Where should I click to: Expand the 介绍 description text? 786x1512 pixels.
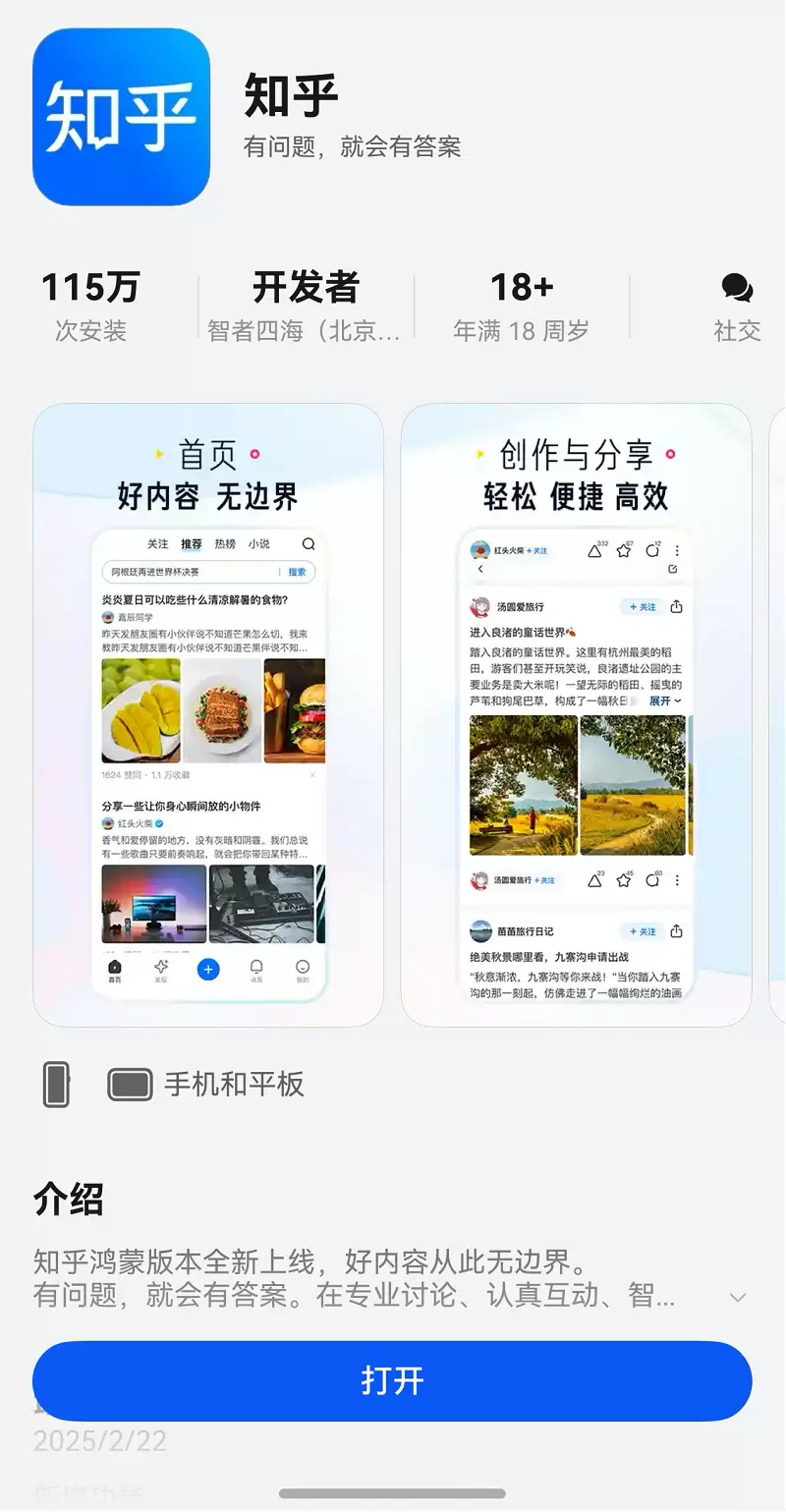738,1297
